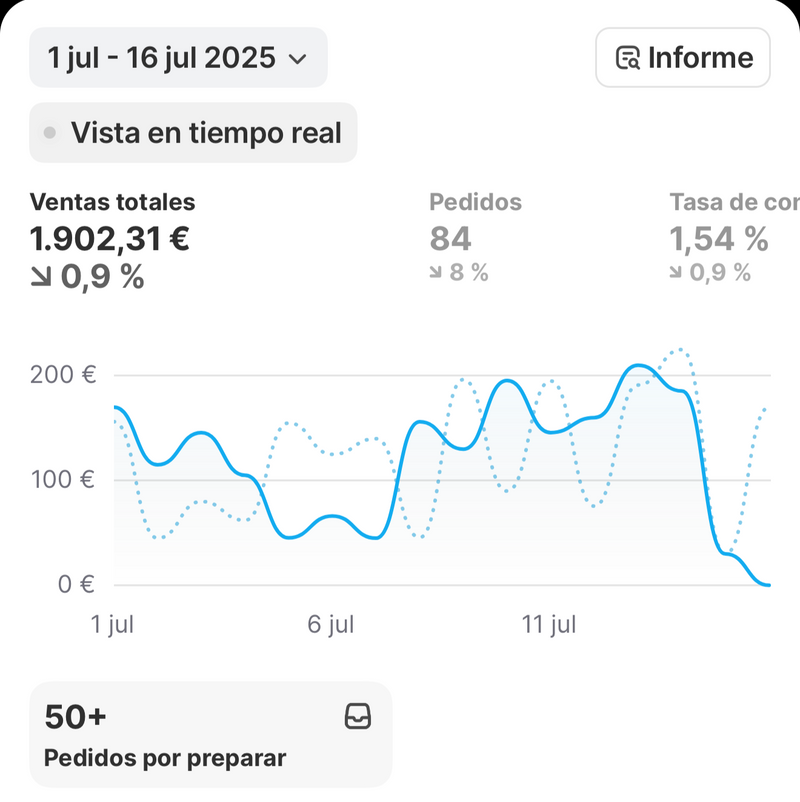
Task: Switch to the Tasa de conversión metric
Action: tap(733, 238)
